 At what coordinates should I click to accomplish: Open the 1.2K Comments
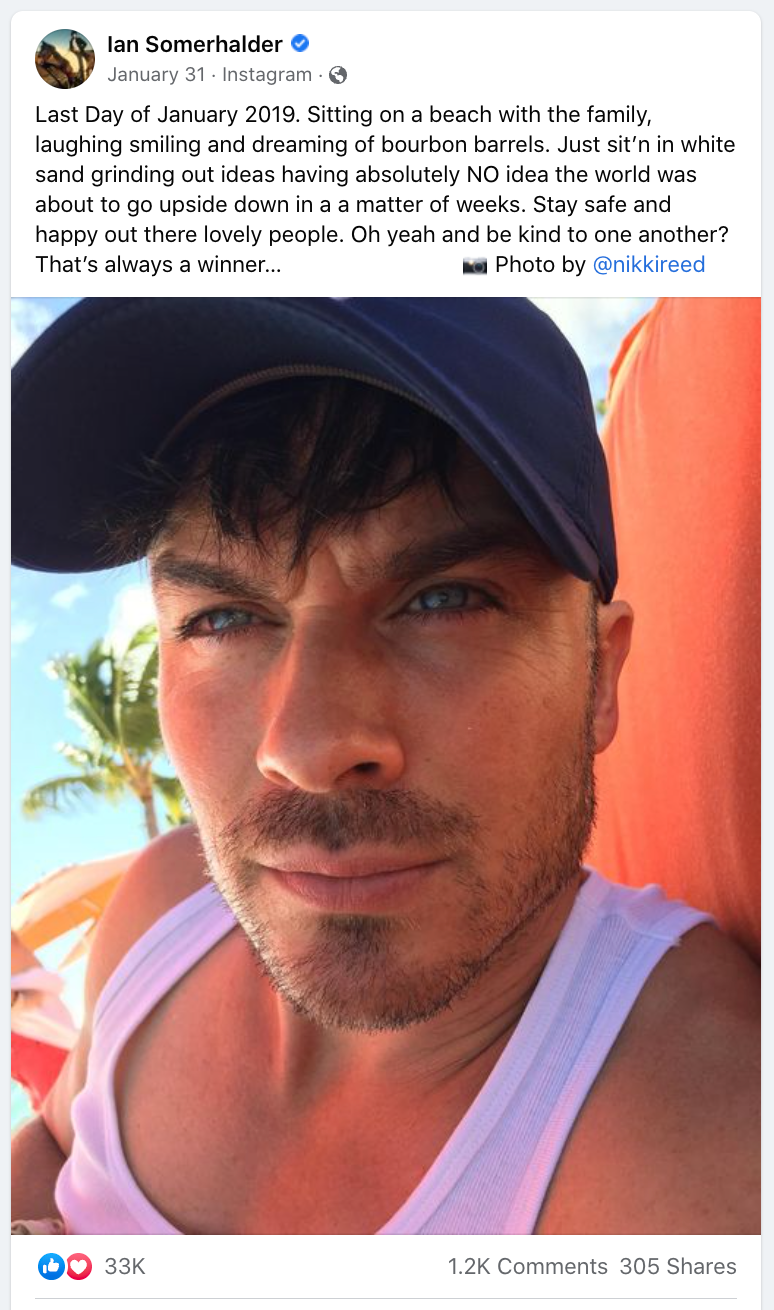pos(527,1266)
